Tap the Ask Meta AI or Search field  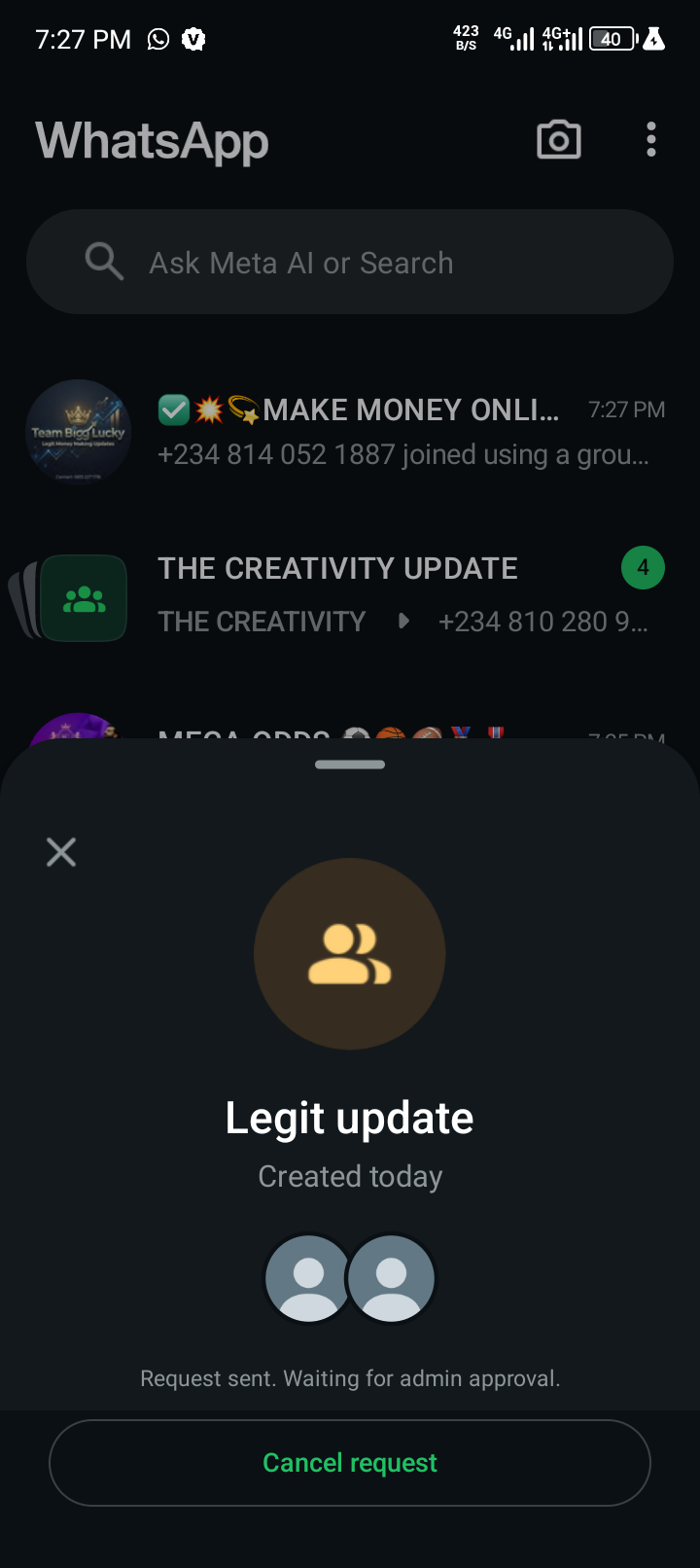(350, 263)
